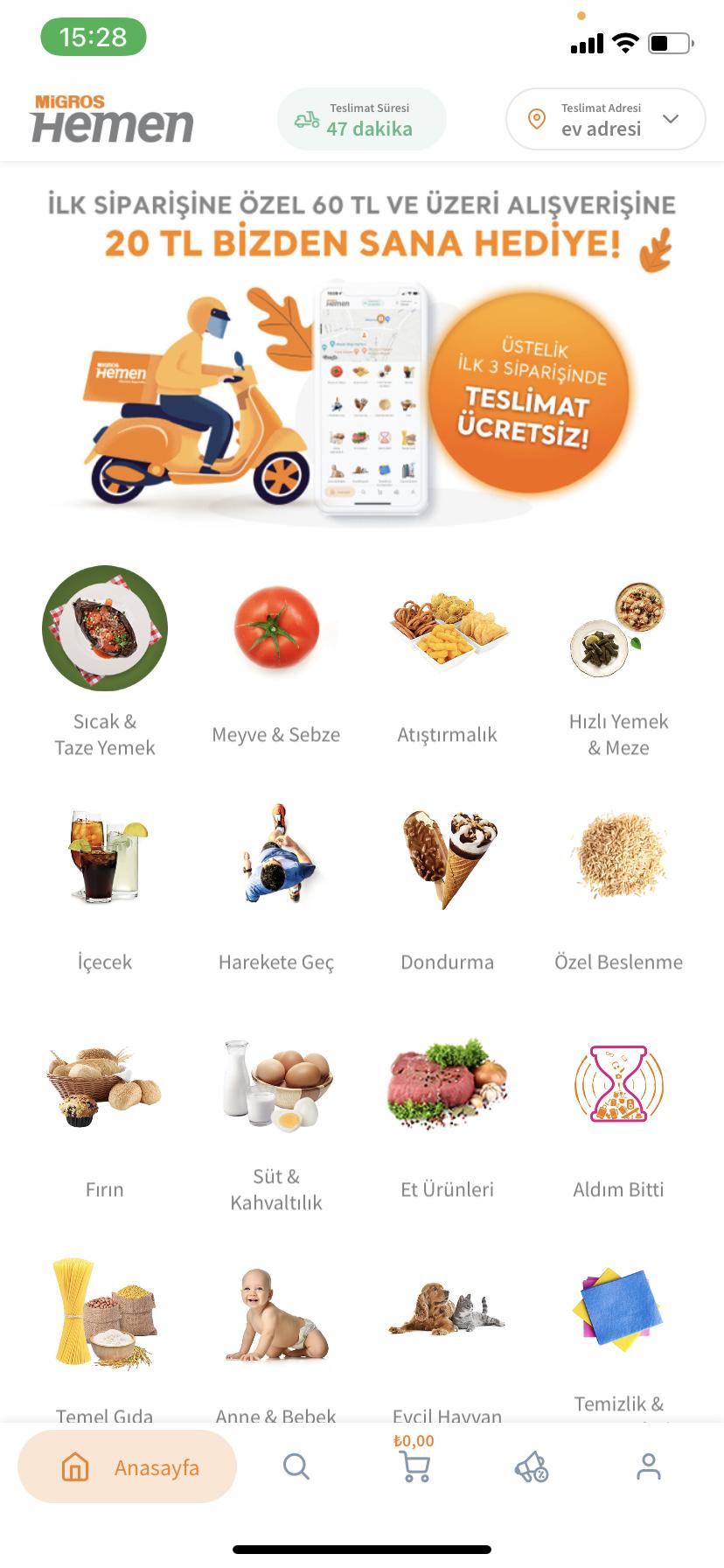Viewport: 724px width, 1568px height.
Task: Open the Harekete Geç category
Action: point(276,889)
